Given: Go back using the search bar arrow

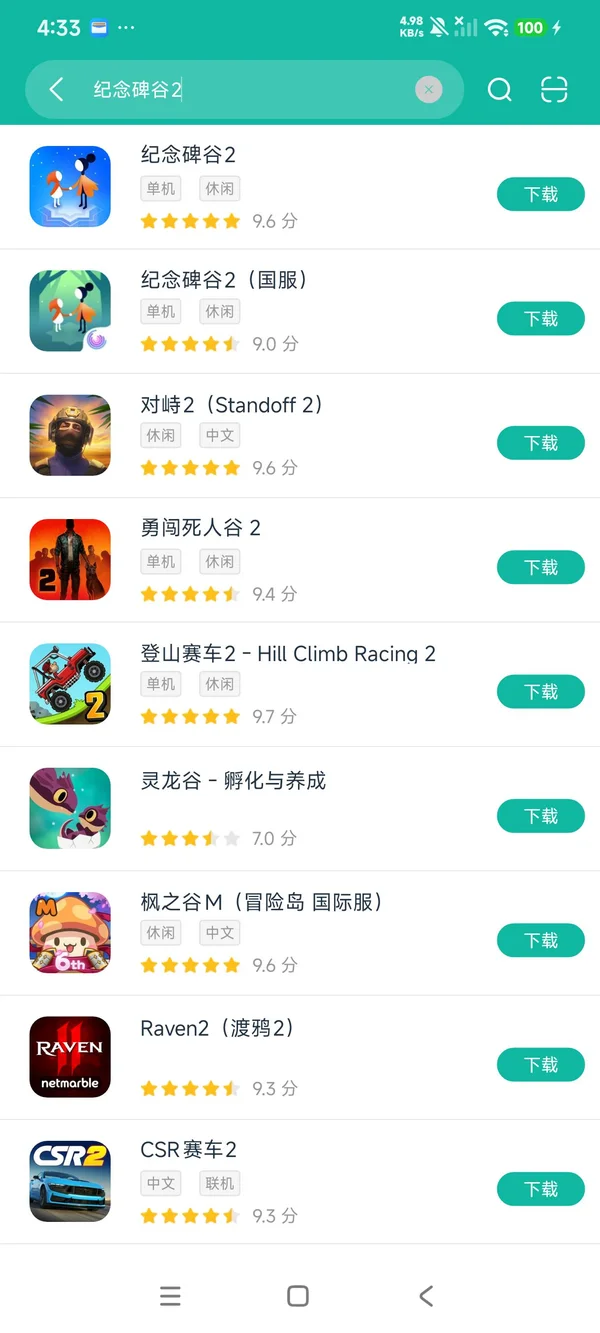Looking at the screenshot, I should [57, 90].
